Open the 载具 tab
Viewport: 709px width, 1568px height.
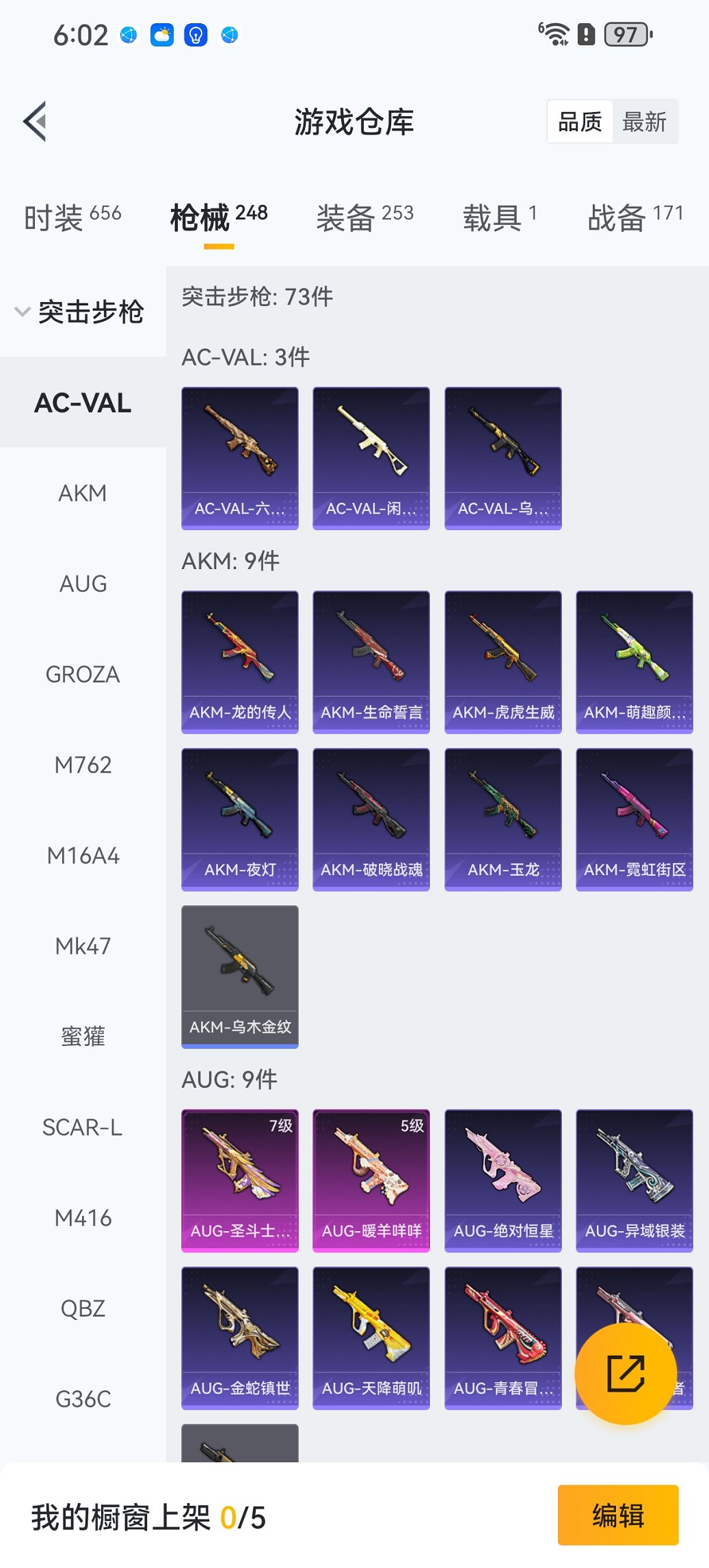(x=499, y=217)
